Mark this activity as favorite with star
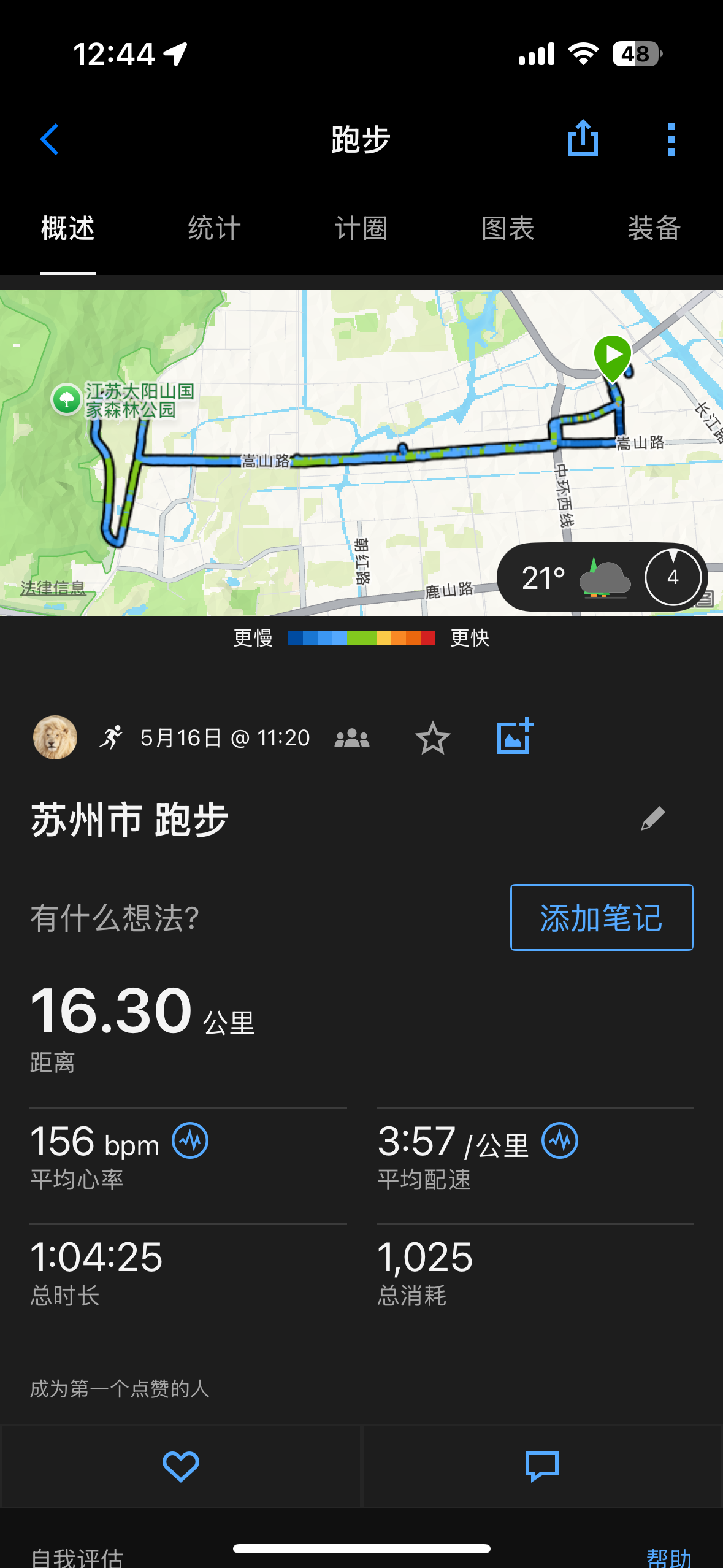This screenshot has height=1568, width=723. pyautogui.click(x=433, y=737)
